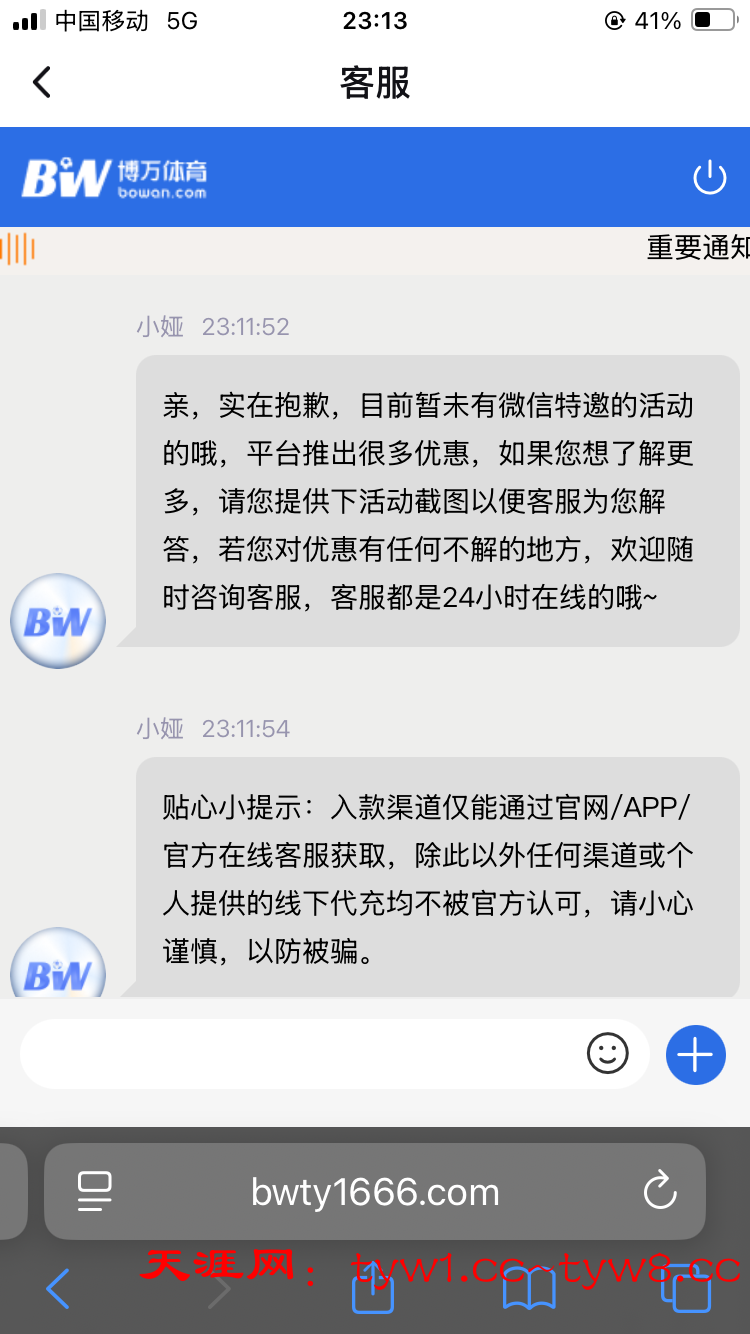Open the Reader view icon in the address bar

click(x=95, y=1191)
